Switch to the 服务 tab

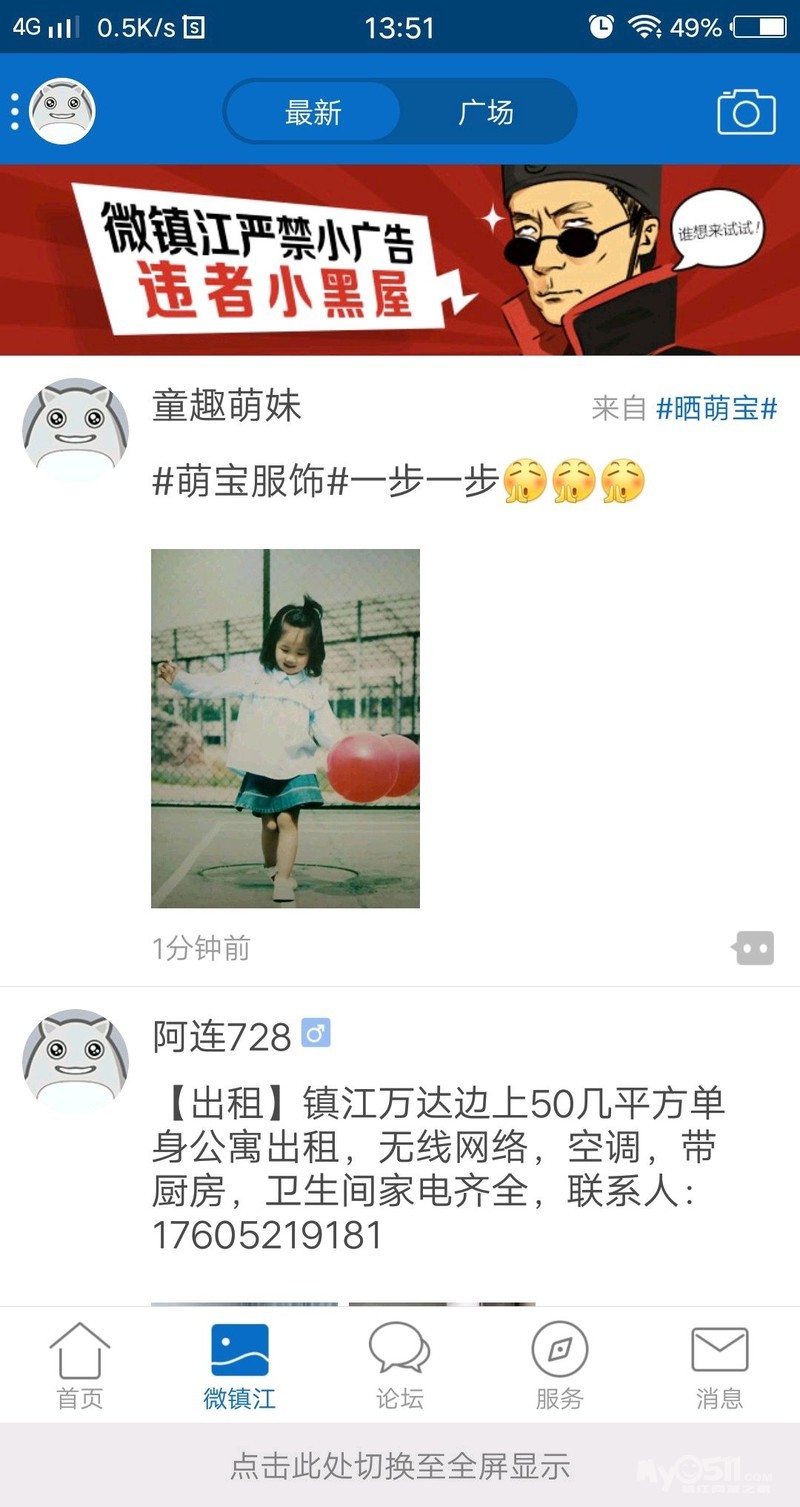click(x=559, y=1365)
